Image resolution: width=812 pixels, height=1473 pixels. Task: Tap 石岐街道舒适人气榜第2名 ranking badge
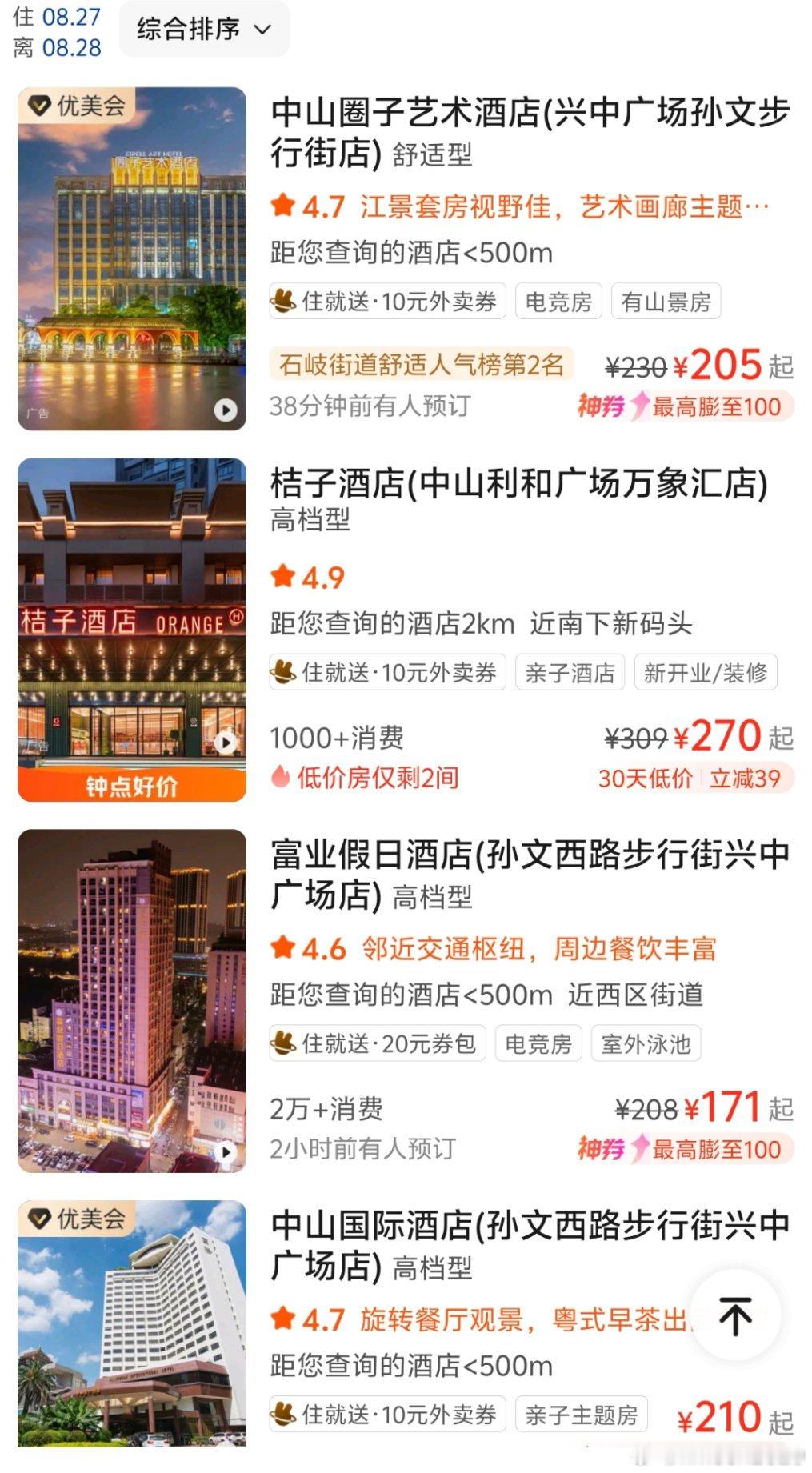pyautogui.click(x=422, y=365)
